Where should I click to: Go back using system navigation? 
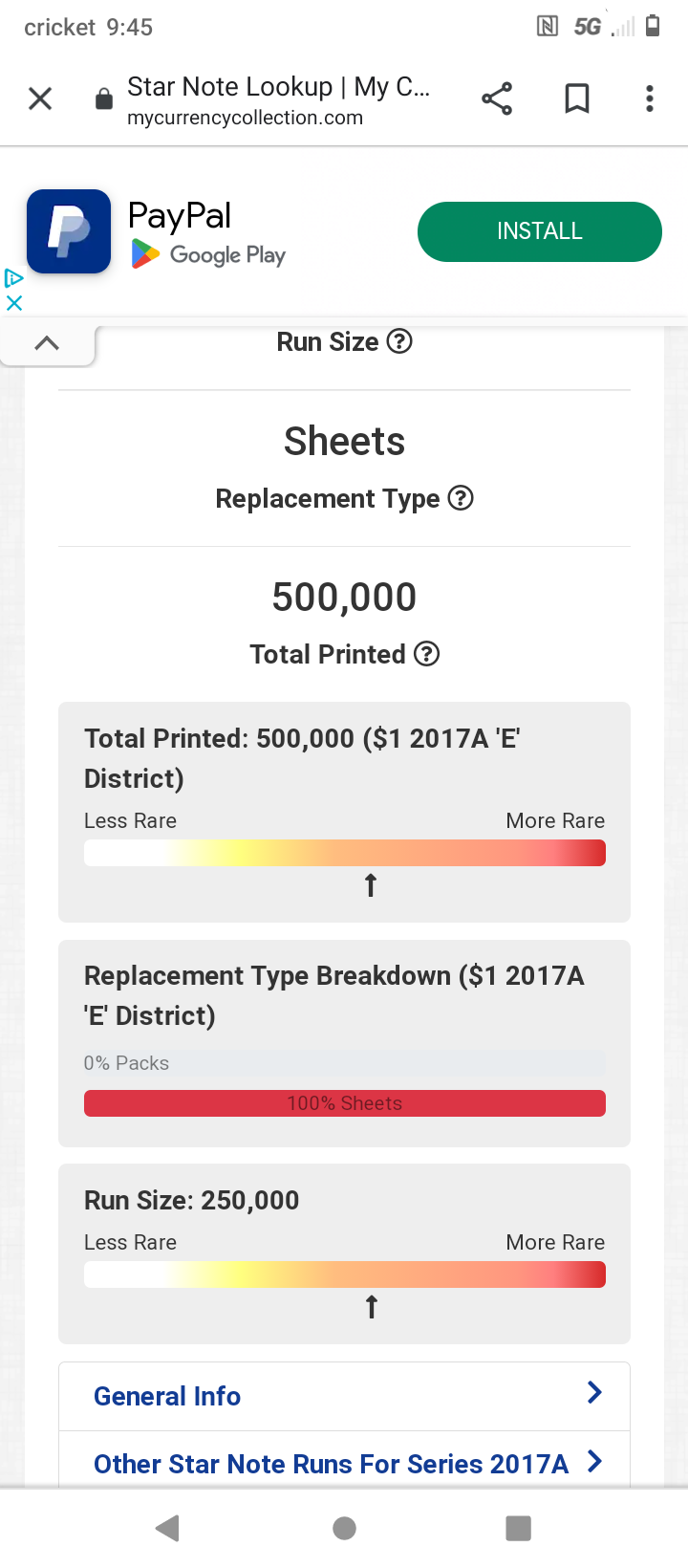coord(168,1528)
